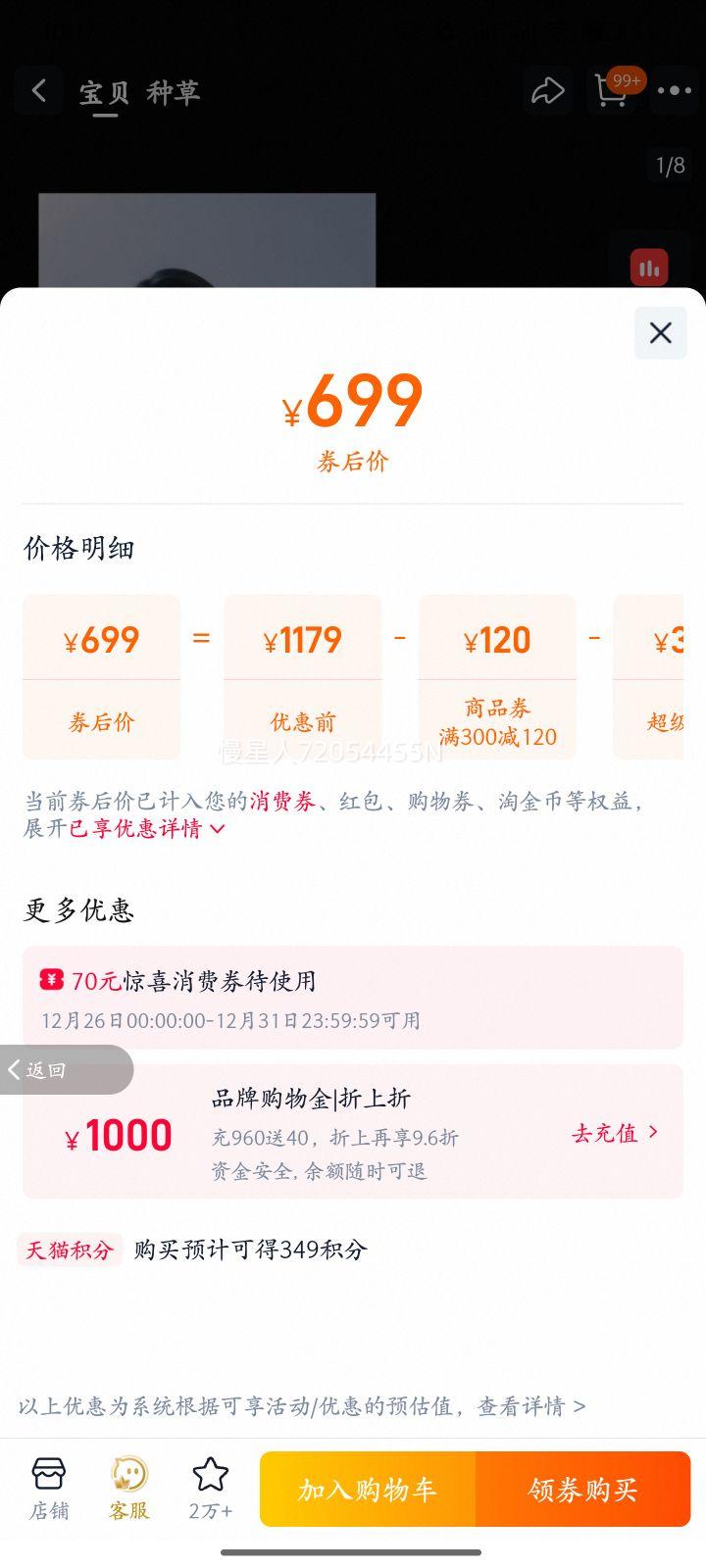Switch to the 种草 tab

point(172,91)
